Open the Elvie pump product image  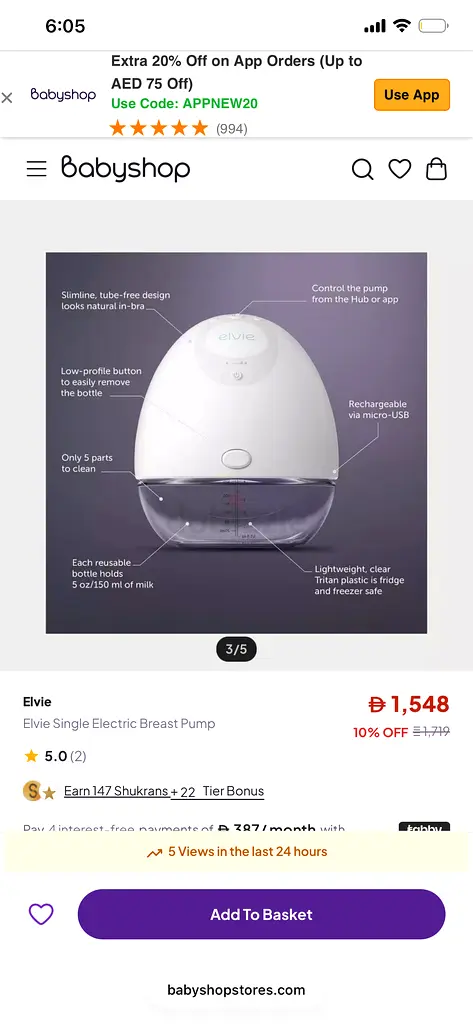(x=236, y=443)
